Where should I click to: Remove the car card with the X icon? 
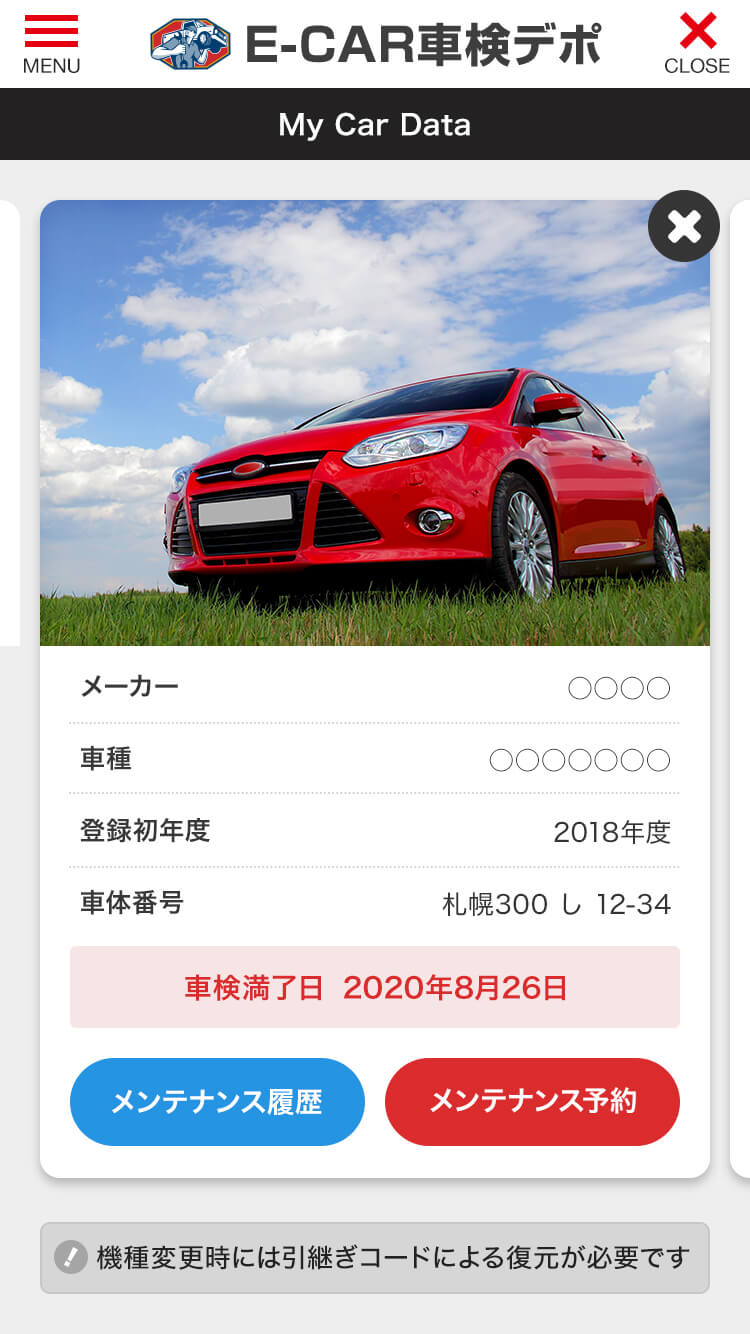click(x=684, y=226)
